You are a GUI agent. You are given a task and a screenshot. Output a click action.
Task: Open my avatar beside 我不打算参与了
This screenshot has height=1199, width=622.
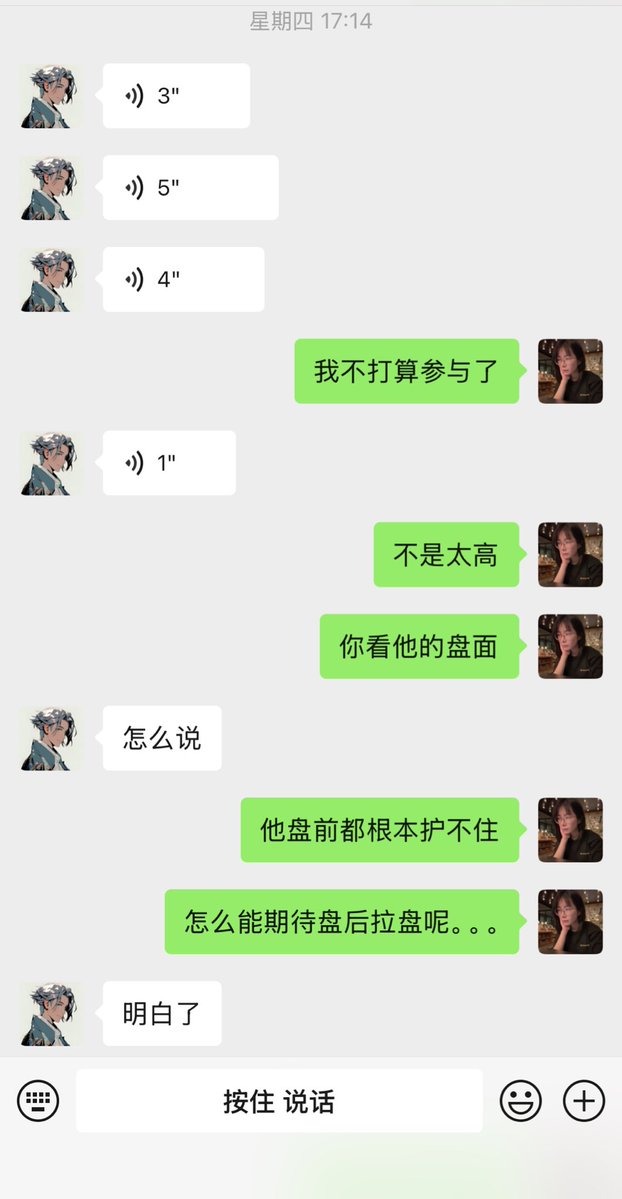(x=570, y=371)
